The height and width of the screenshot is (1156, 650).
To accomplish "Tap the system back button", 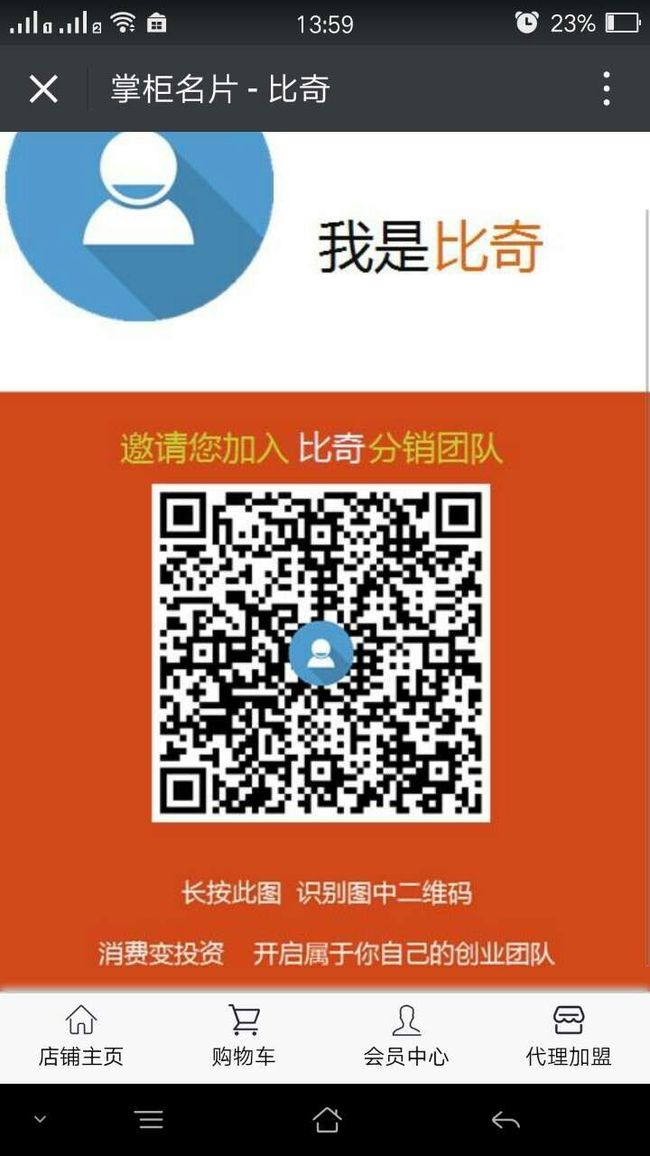I will [506, 1121].
